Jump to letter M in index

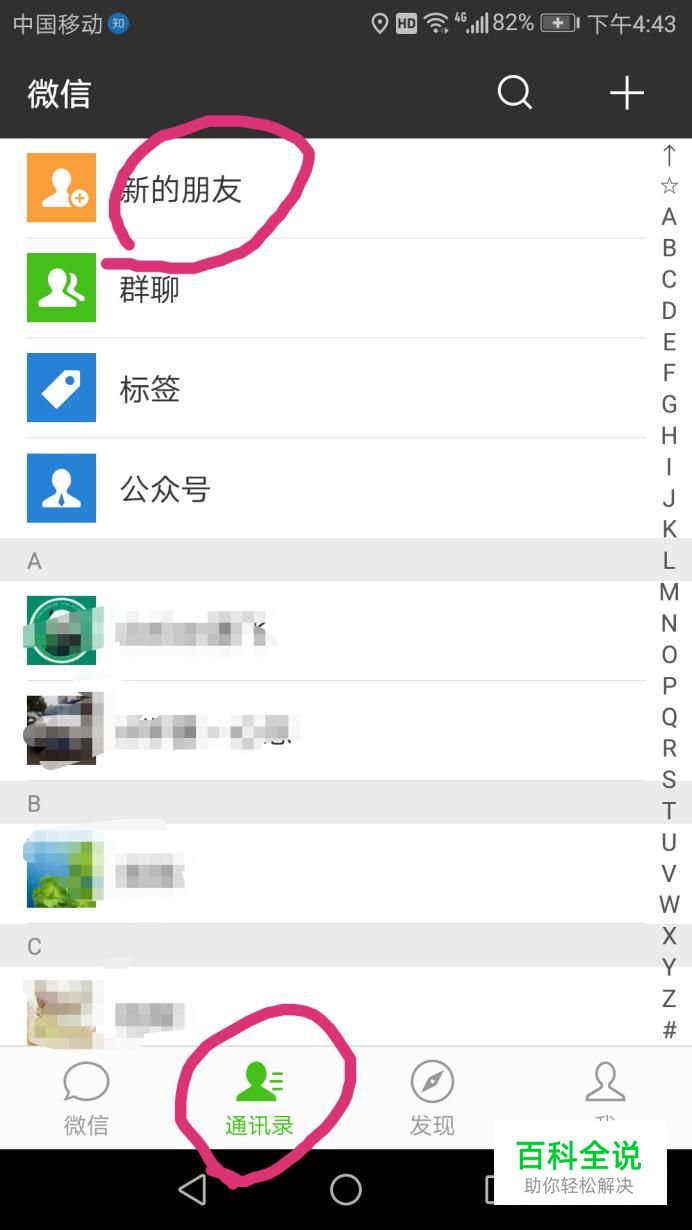(669, 592)
